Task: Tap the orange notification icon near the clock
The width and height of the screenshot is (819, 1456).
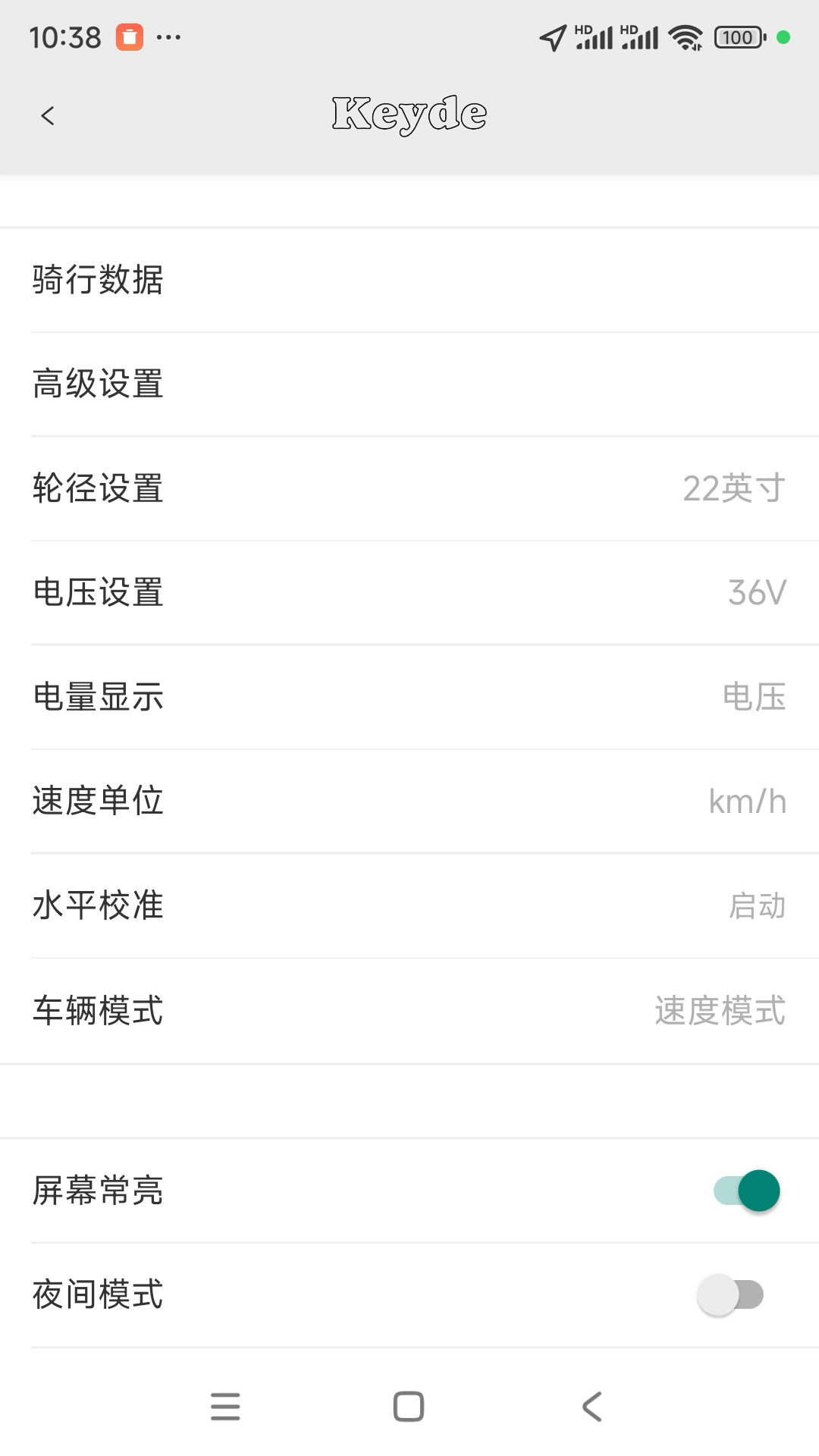Action: [129, 36]
